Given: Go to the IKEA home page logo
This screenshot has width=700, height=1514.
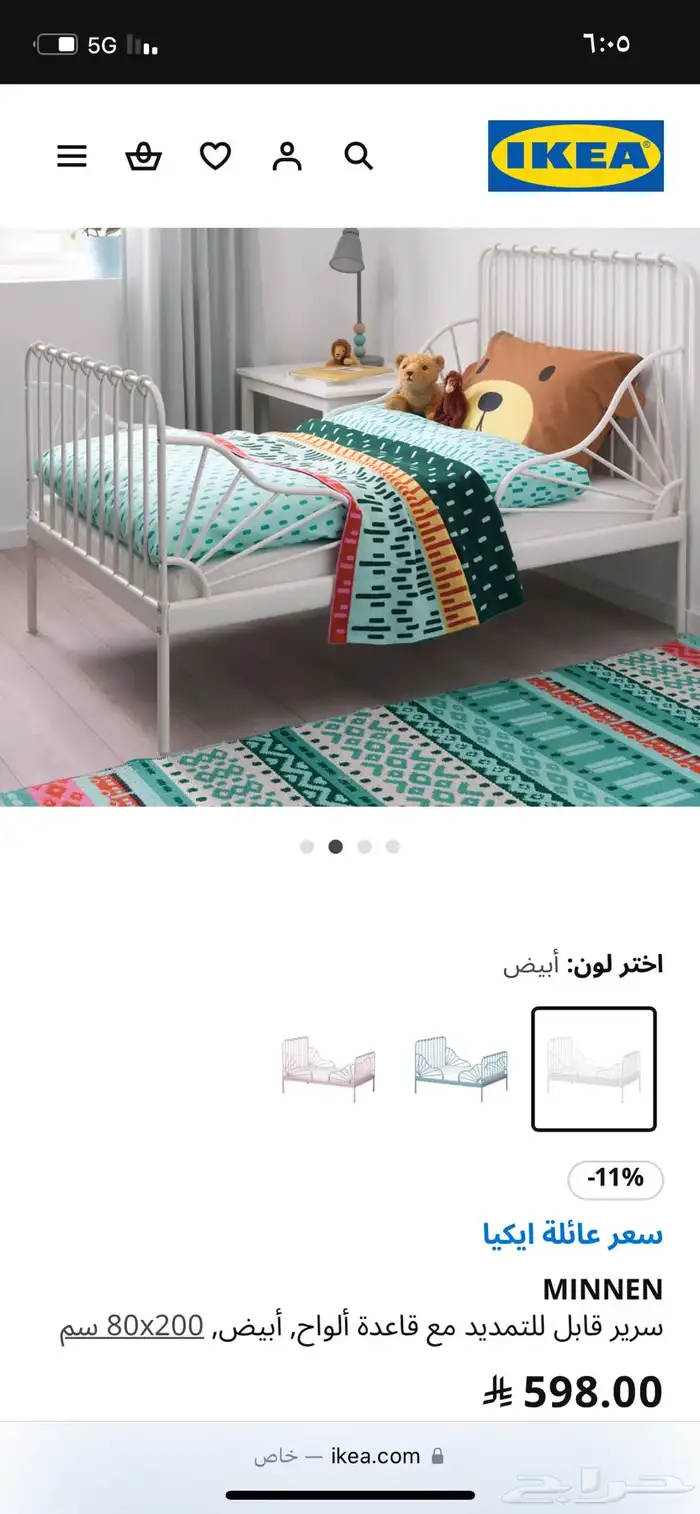Looking at the screenshot, I should [575, 156].
